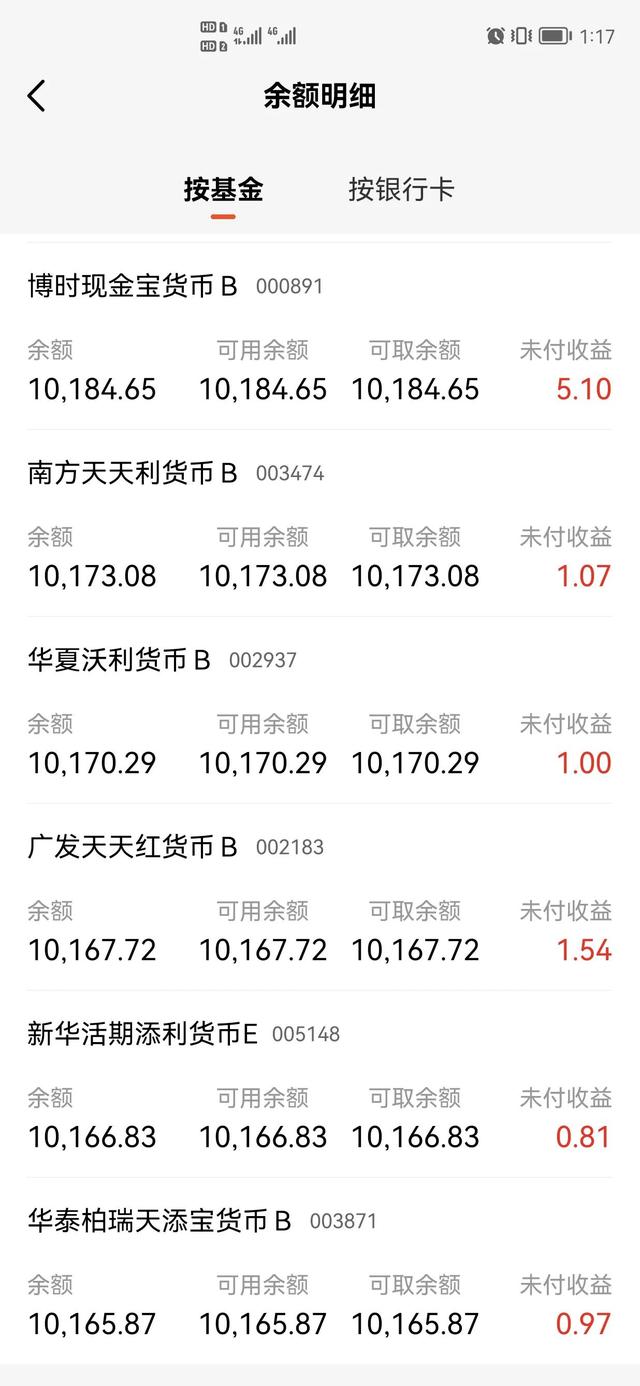Screen dimensions: 640x1386
Task: Open 博时现金宝货币B fund row
Action: click(x=320, y=337)
